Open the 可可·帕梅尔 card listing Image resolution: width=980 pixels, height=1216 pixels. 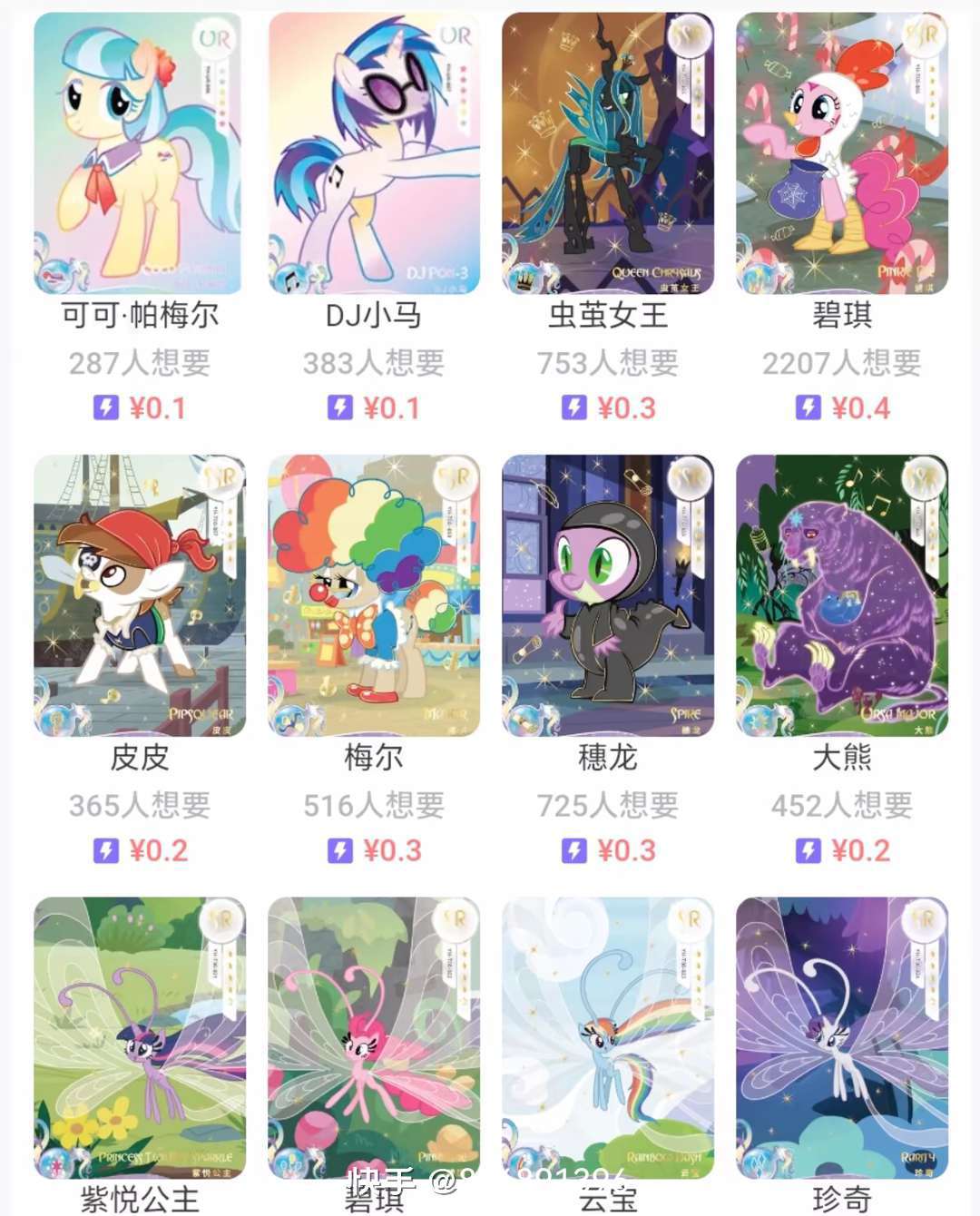pyautogui.click(x=139, y=153)
